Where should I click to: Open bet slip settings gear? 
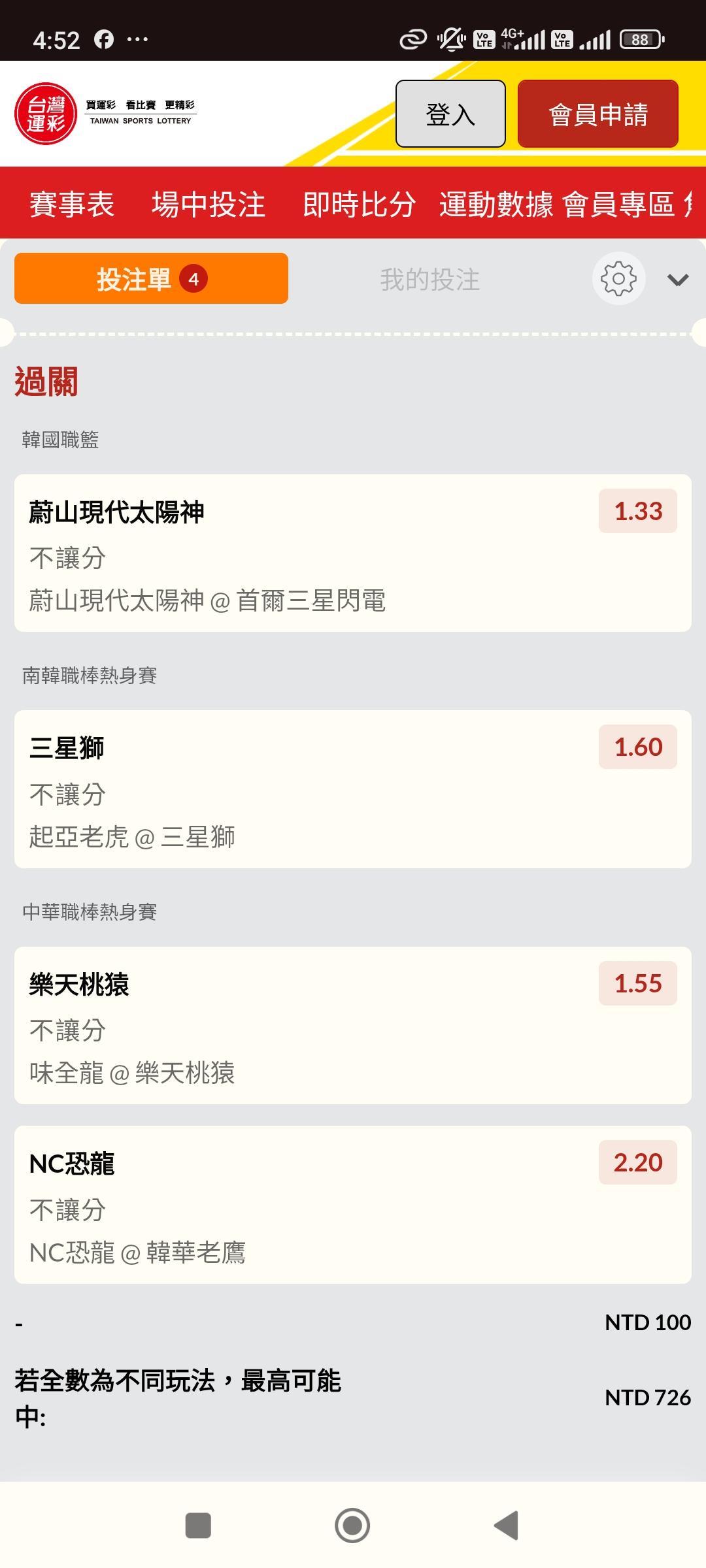click(x=618, y=279)
